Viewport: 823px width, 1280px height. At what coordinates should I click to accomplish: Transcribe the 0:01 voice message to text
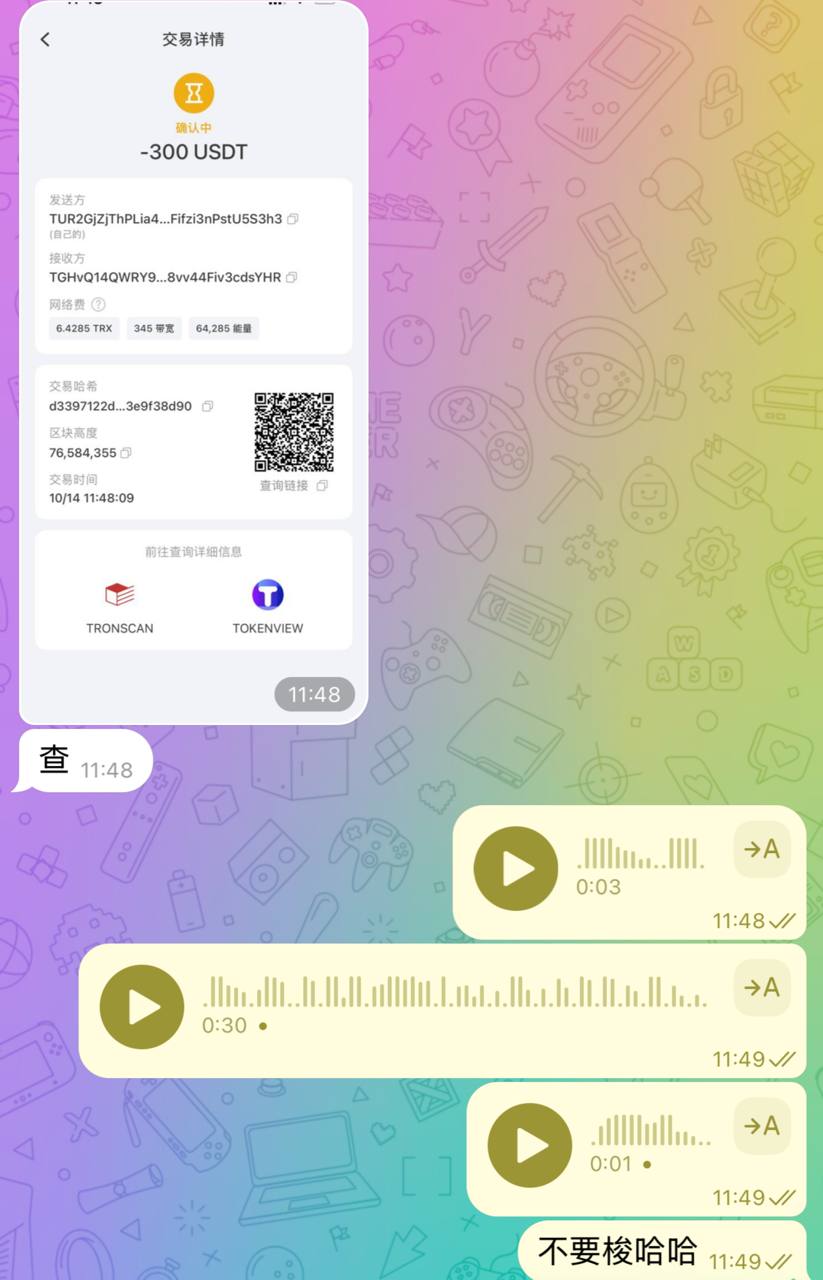[x=761, y=1126]
